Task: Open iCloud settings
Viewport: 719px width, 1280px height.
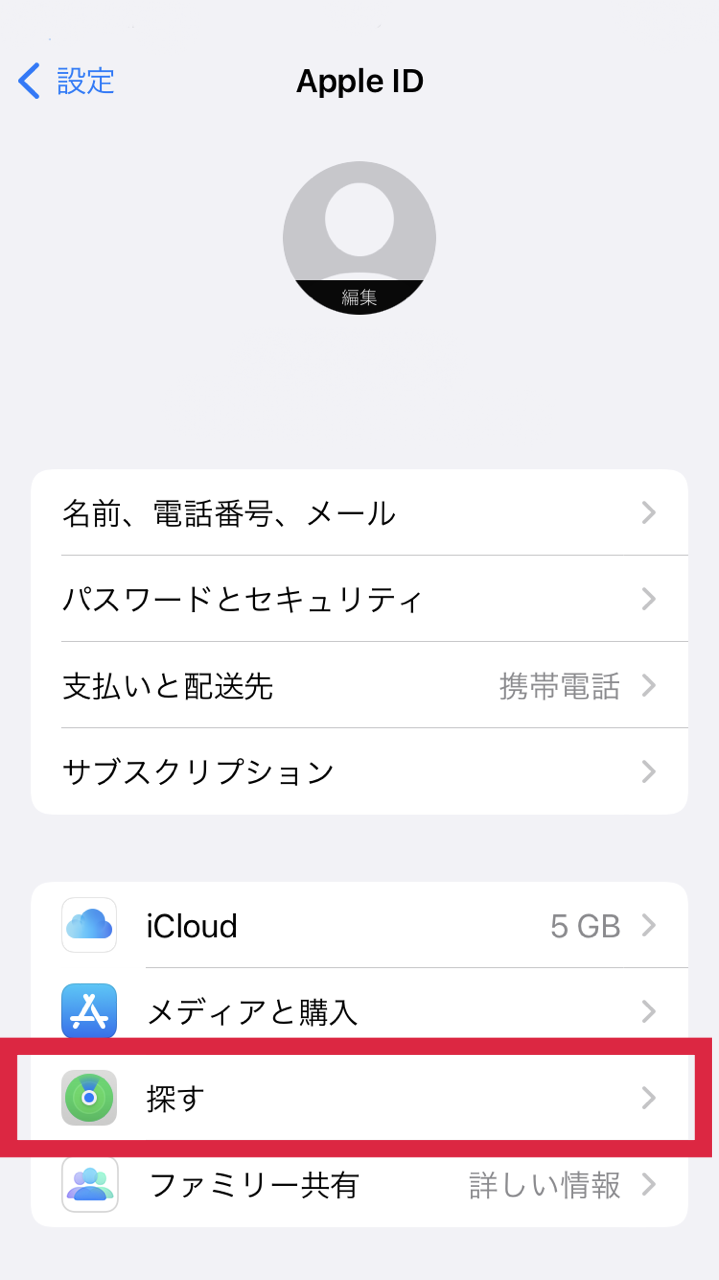Action: (x=359, y=925)
